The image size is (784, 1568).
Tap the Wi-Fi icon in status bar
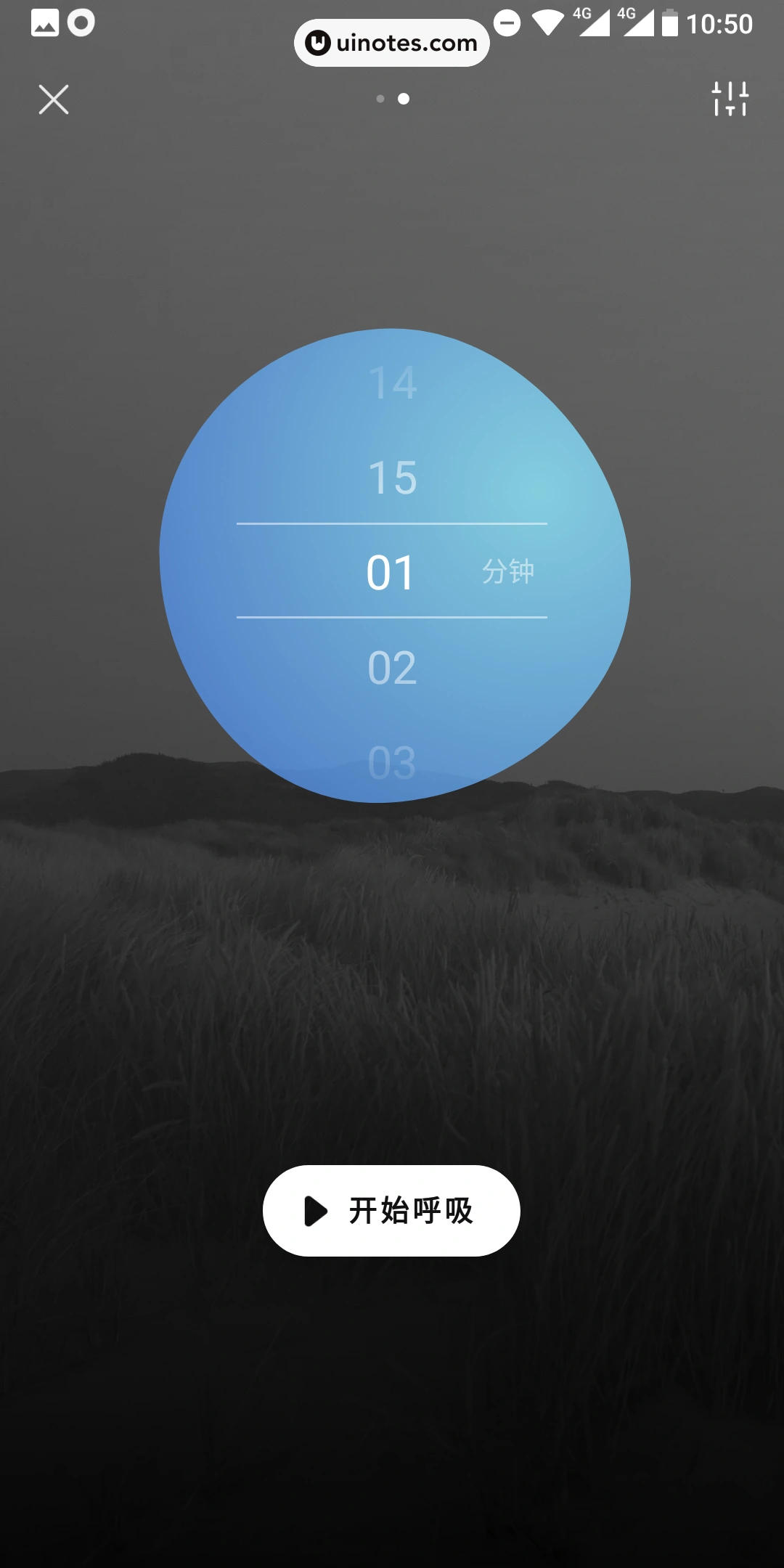click(546, 22)
